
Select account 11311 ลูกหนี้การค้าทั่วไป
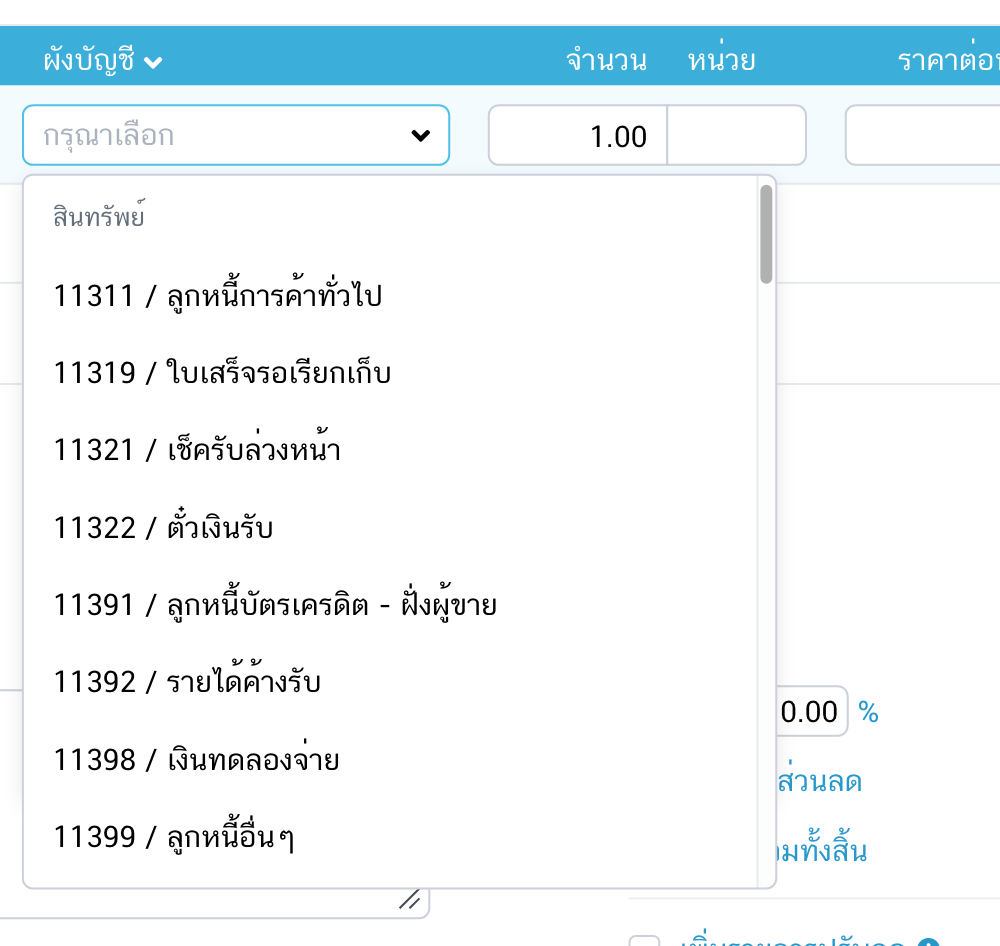point(218,296)
